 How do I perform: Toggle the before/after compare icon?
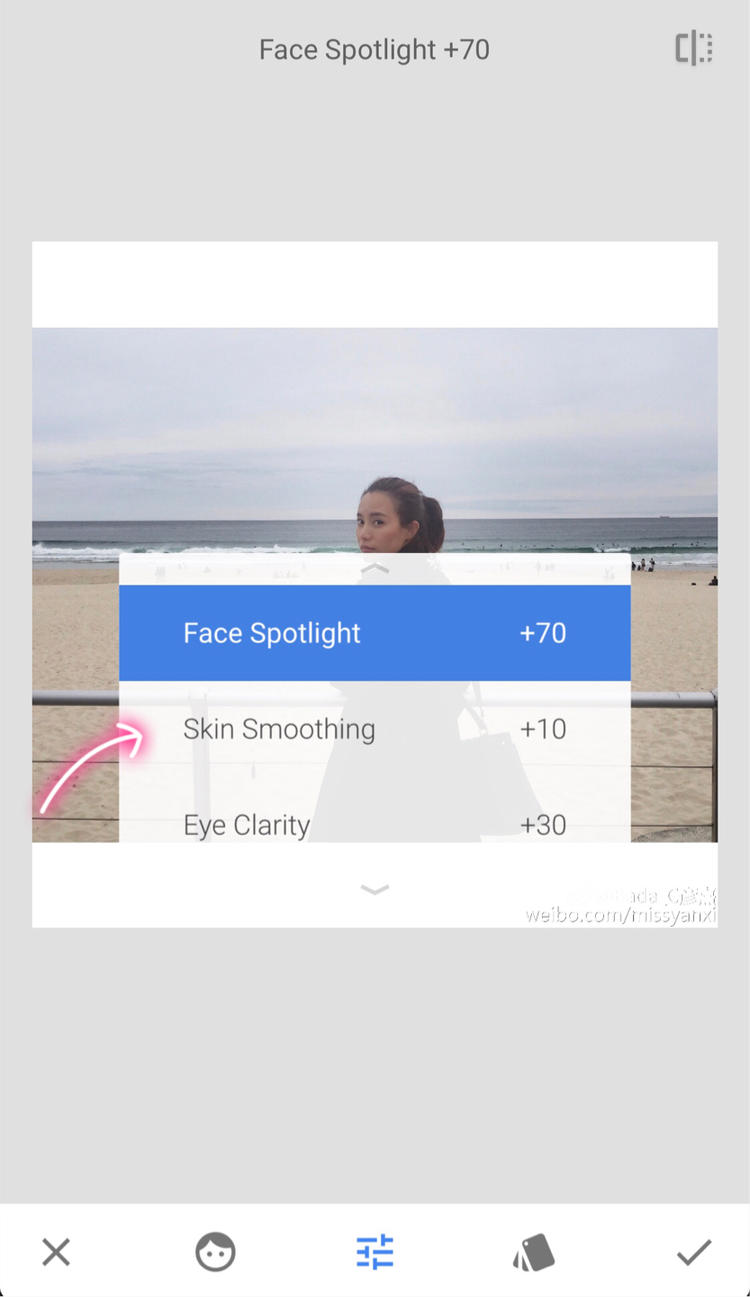click(x=693, y=48)
